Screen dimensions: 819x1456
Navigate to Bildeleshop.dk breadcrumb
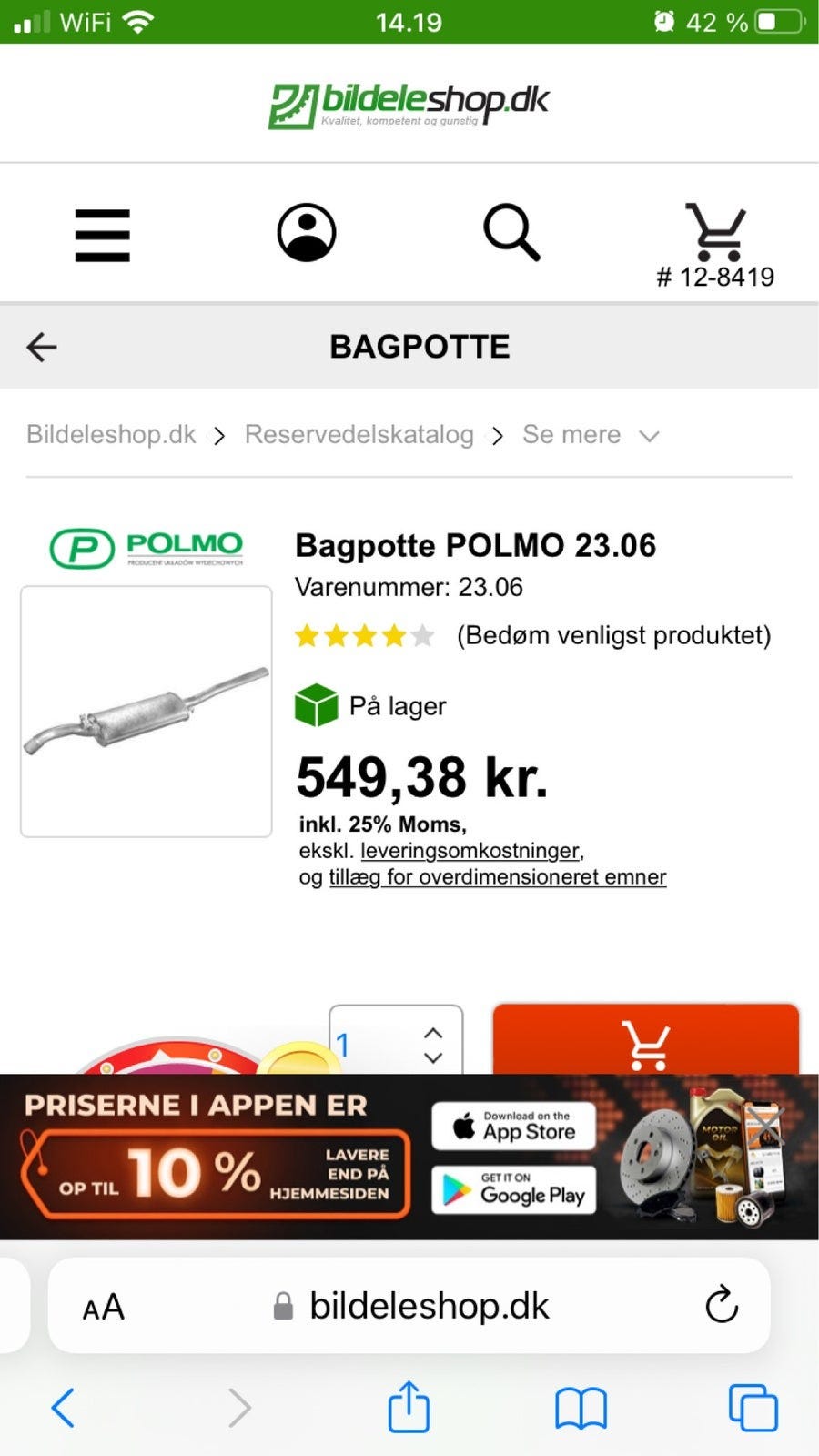tap(111, 435)
